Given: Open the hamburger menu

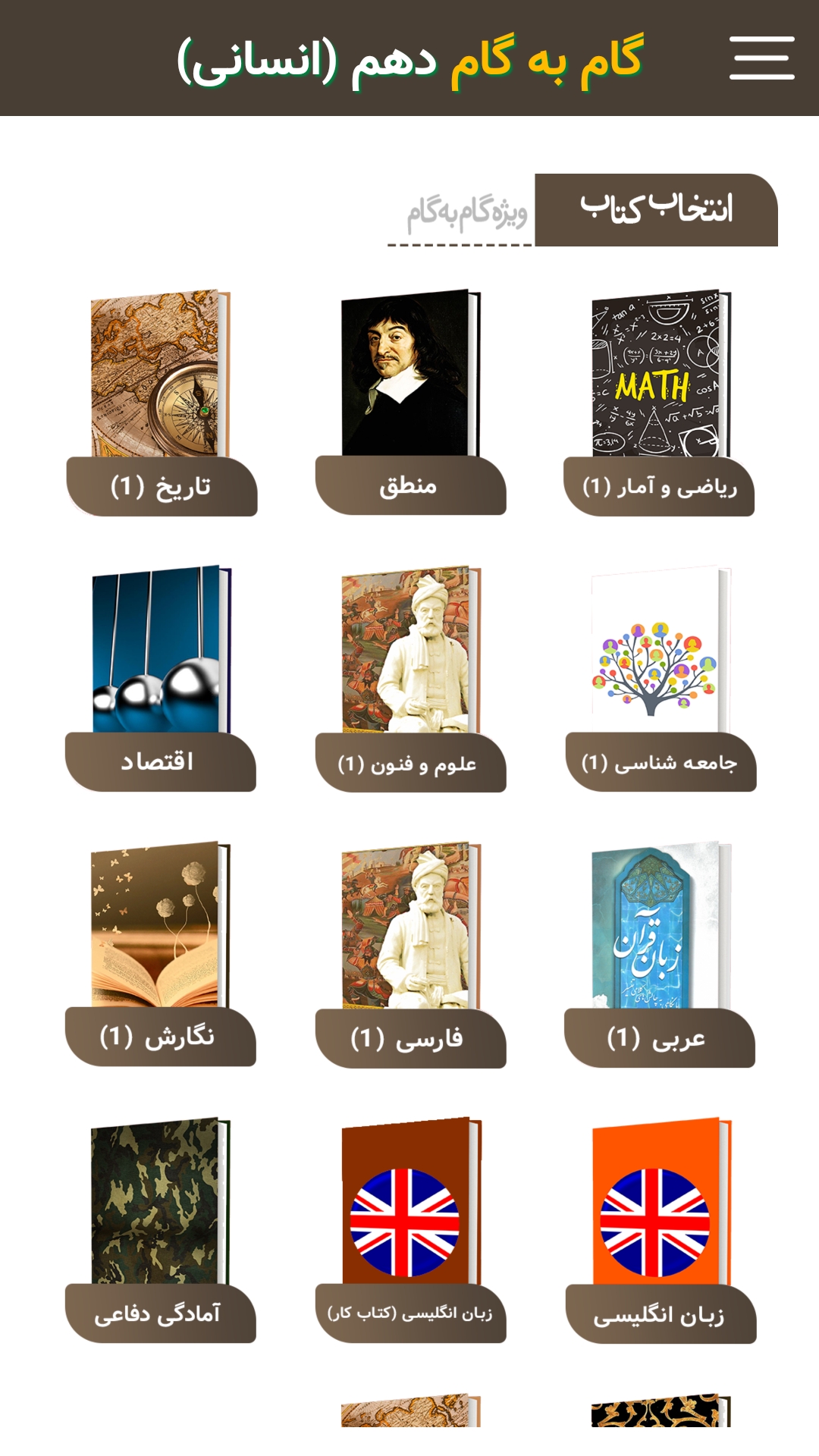Looking at the screenshot, I should pos(761,58).
